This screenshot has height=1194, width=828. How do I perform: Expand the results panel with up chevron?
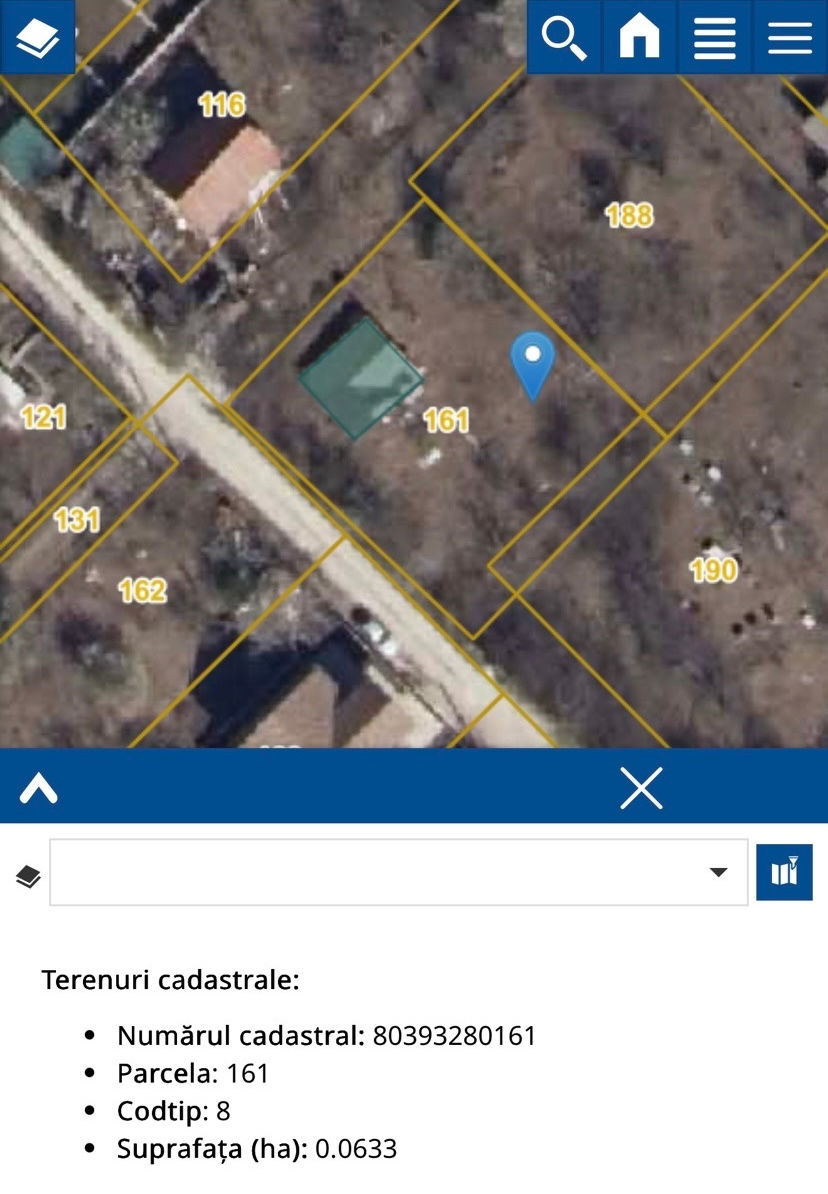(x=39, y=788)
